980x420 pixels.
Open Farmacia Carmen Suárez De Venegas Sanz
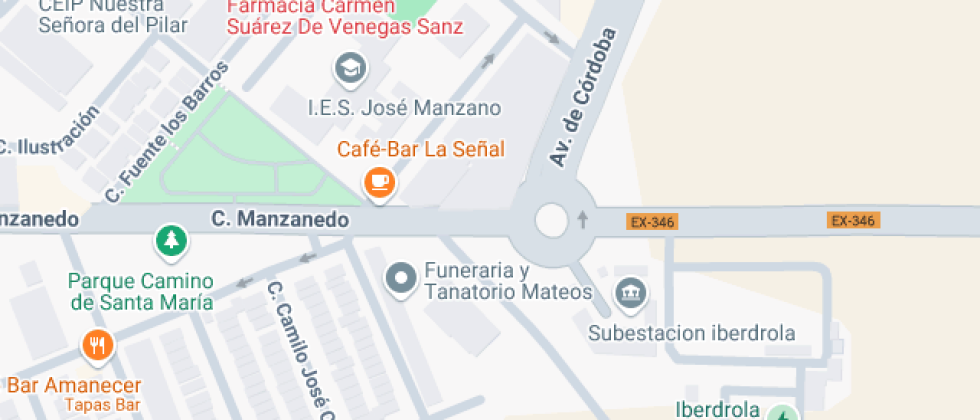click(345, 18)
